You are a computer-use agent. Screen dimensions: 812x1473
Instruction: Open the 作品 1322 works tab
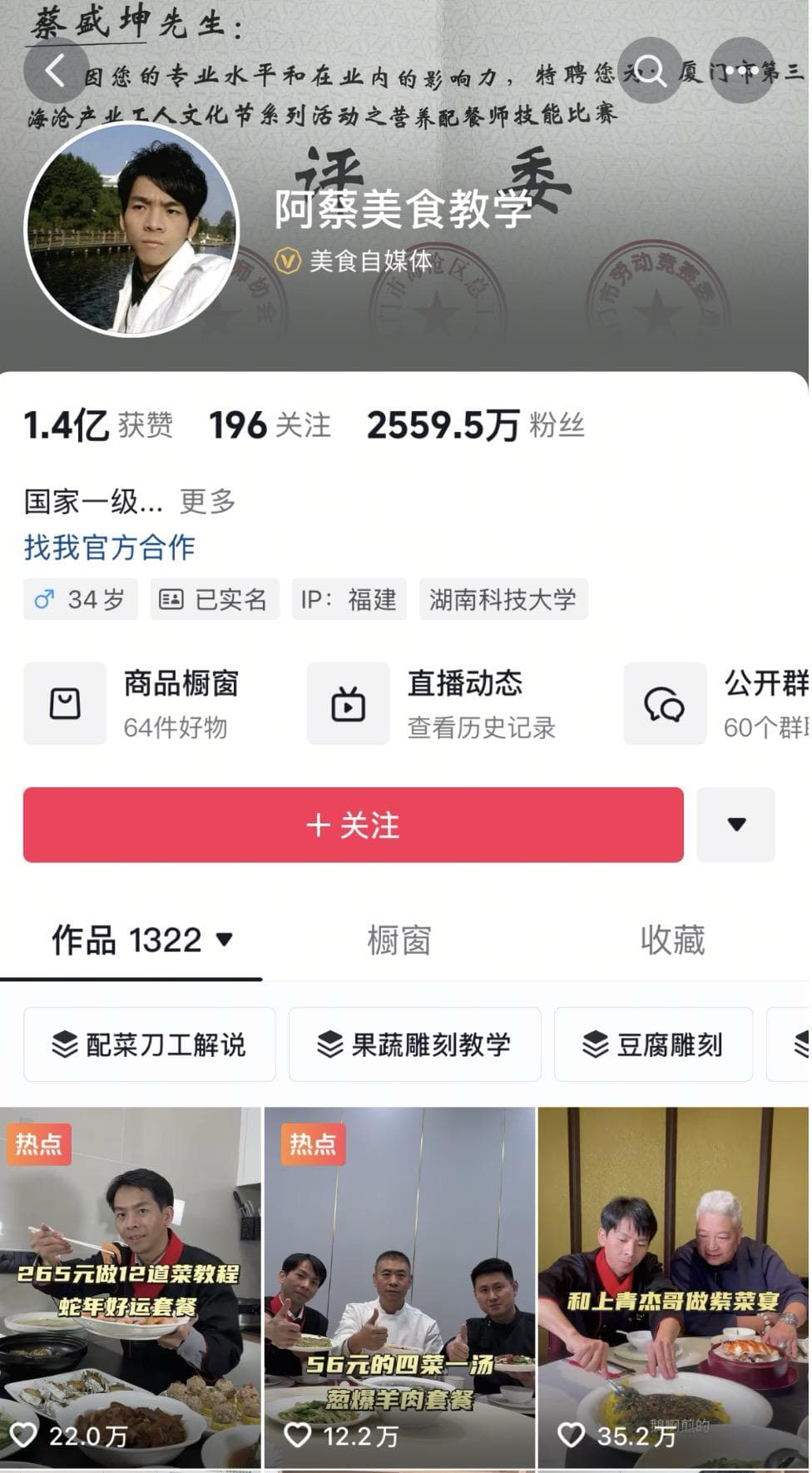coord(141,940)
